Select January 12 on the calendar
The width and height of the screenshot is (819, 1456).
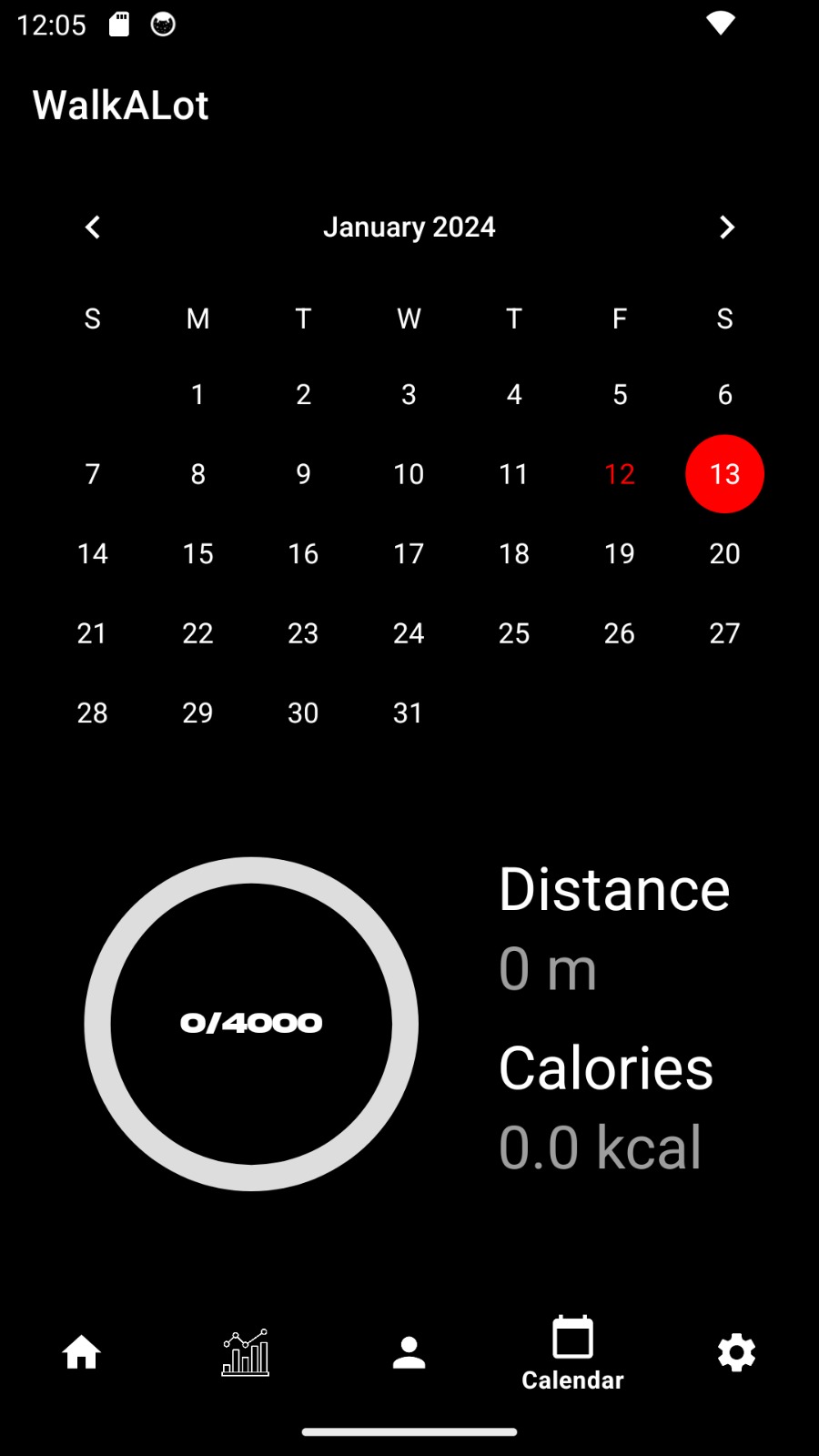pos(620,474)
